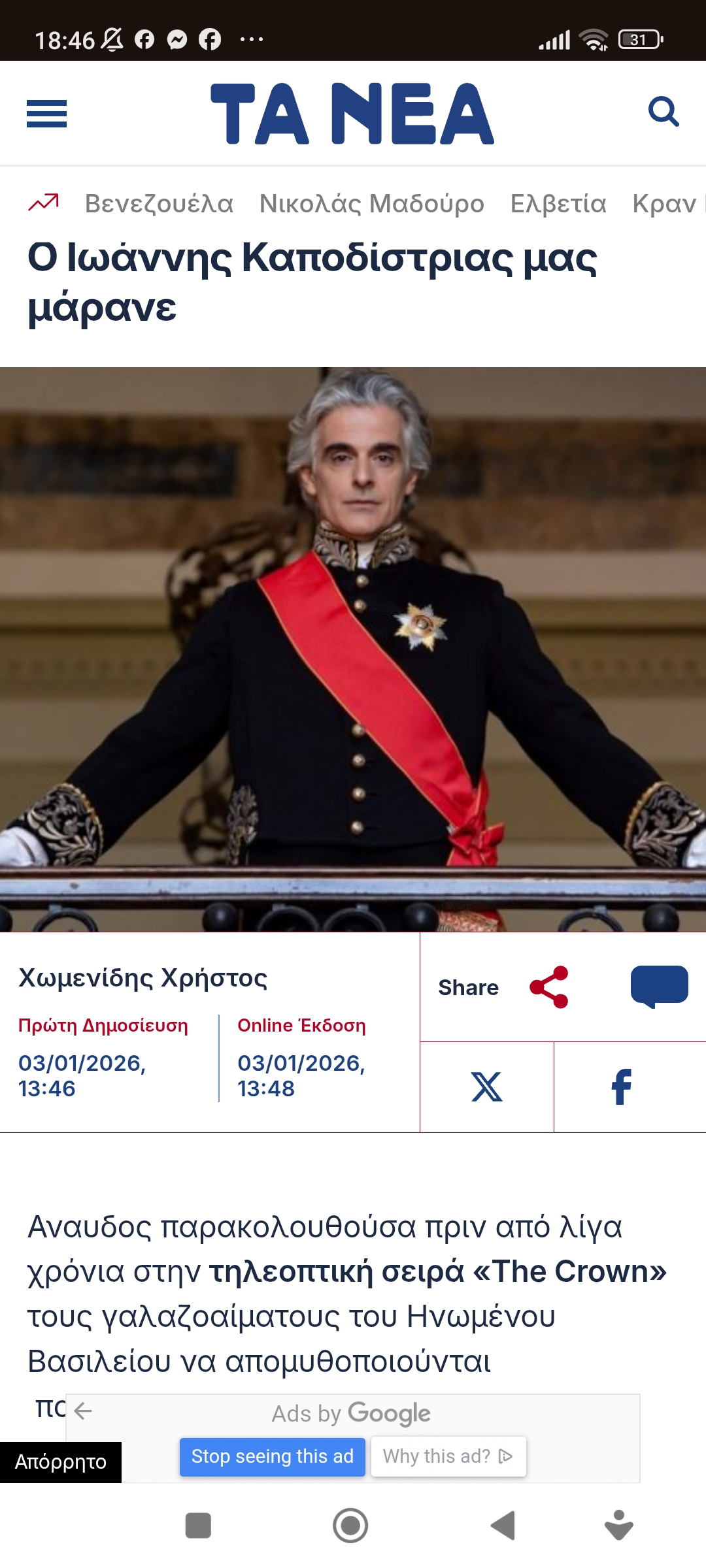Go back with the ad arrow

[83, 1411]
